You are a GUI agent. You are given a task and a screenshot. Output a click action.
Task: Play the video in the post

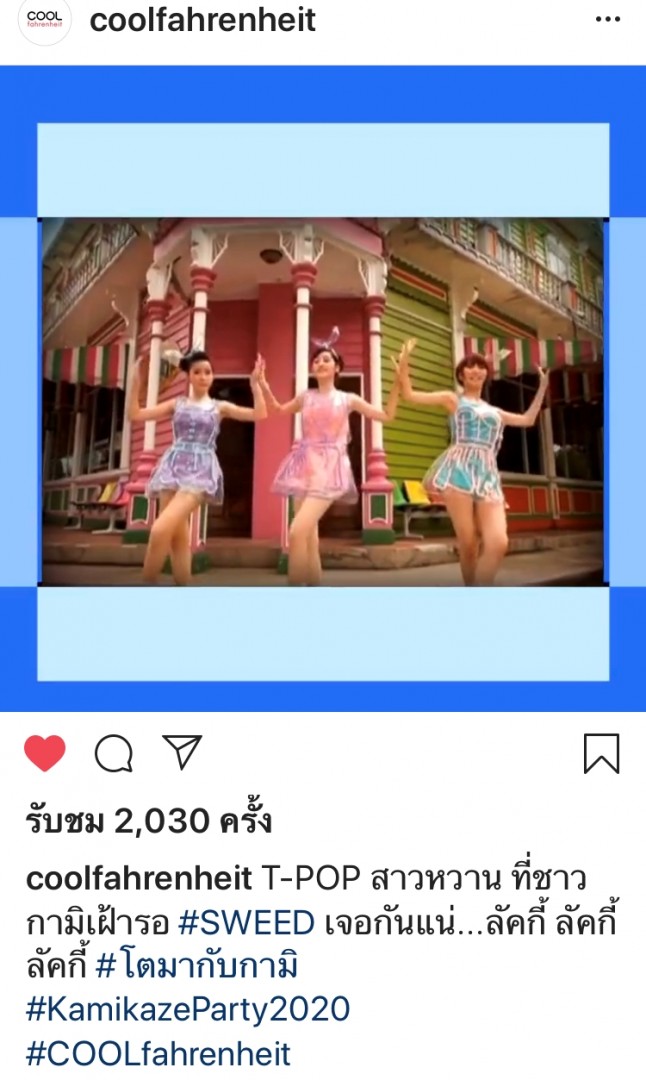323,400
